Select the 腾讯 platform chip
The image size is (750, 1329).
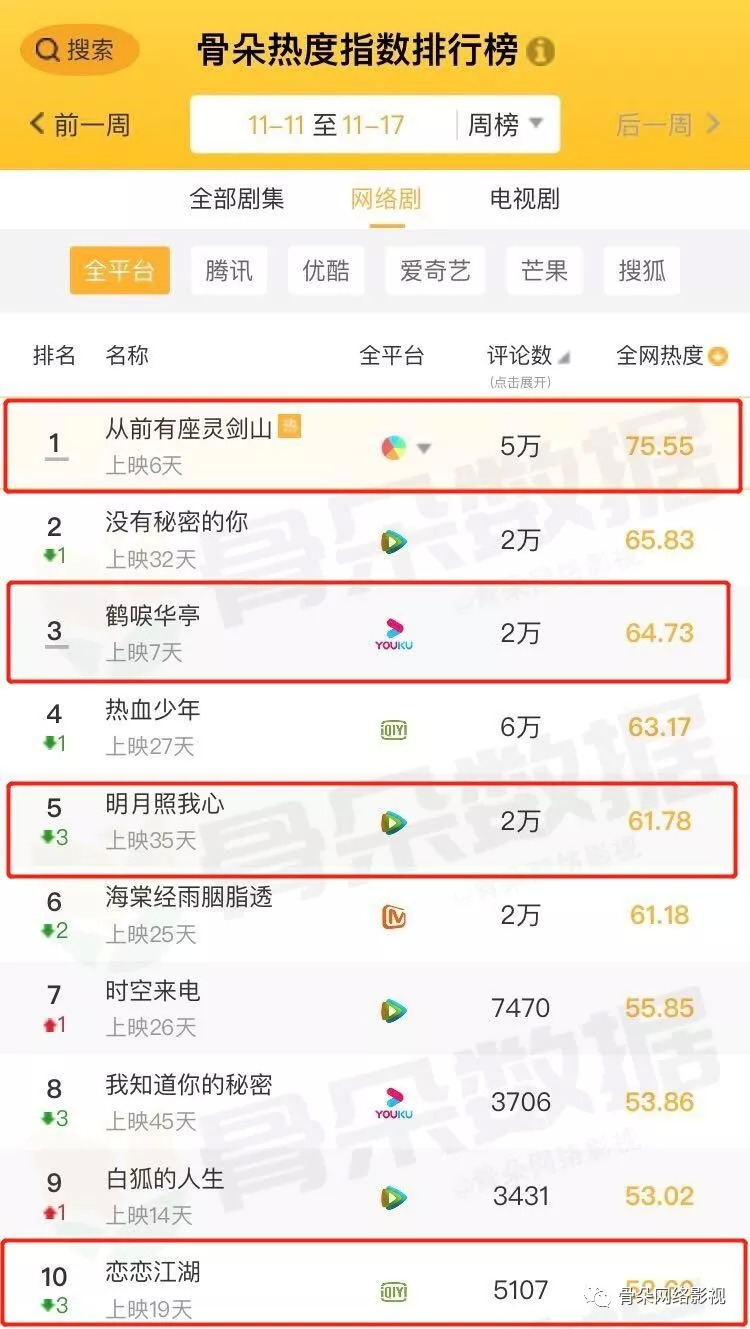(x=229, y=271)
